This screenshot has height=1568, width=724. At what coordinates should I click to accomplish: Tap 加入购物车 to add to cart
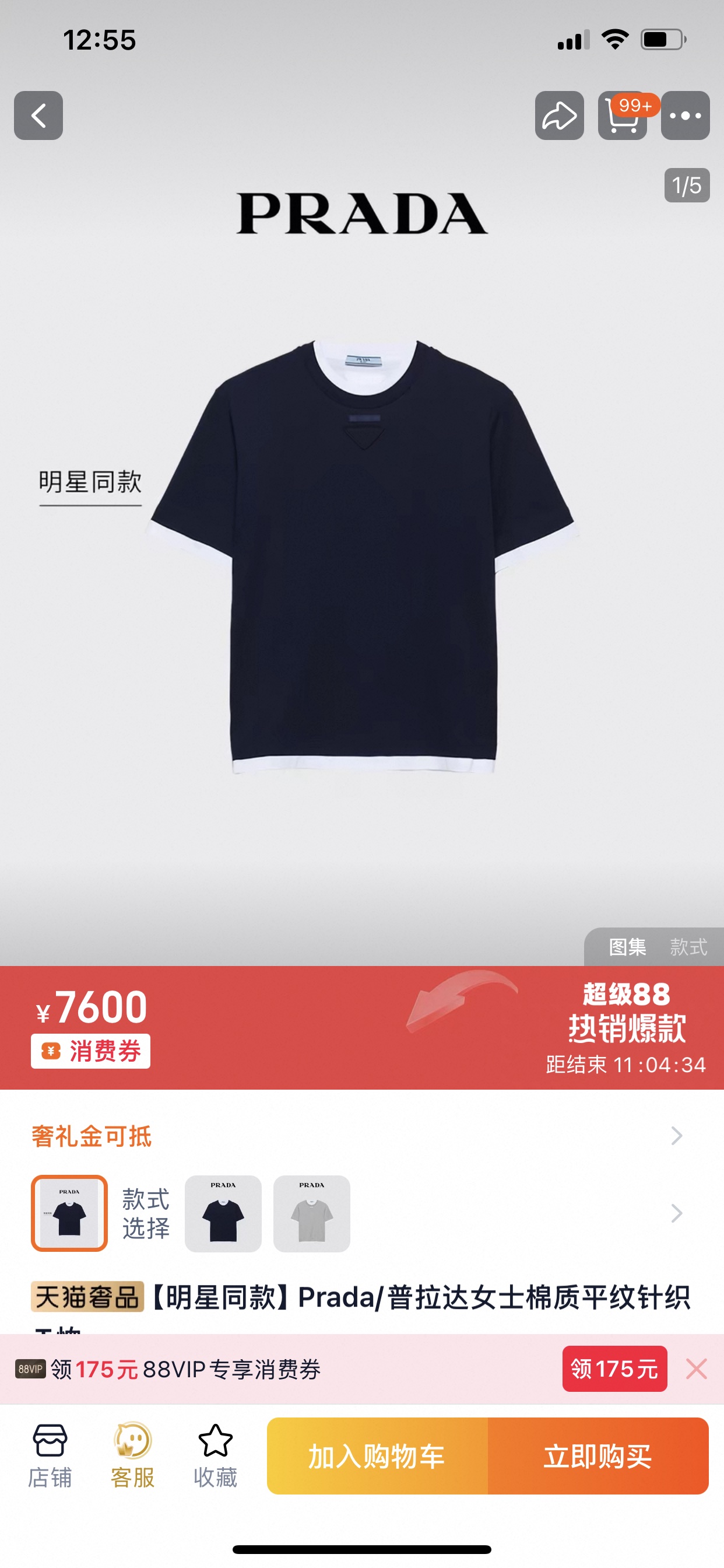377,1456
